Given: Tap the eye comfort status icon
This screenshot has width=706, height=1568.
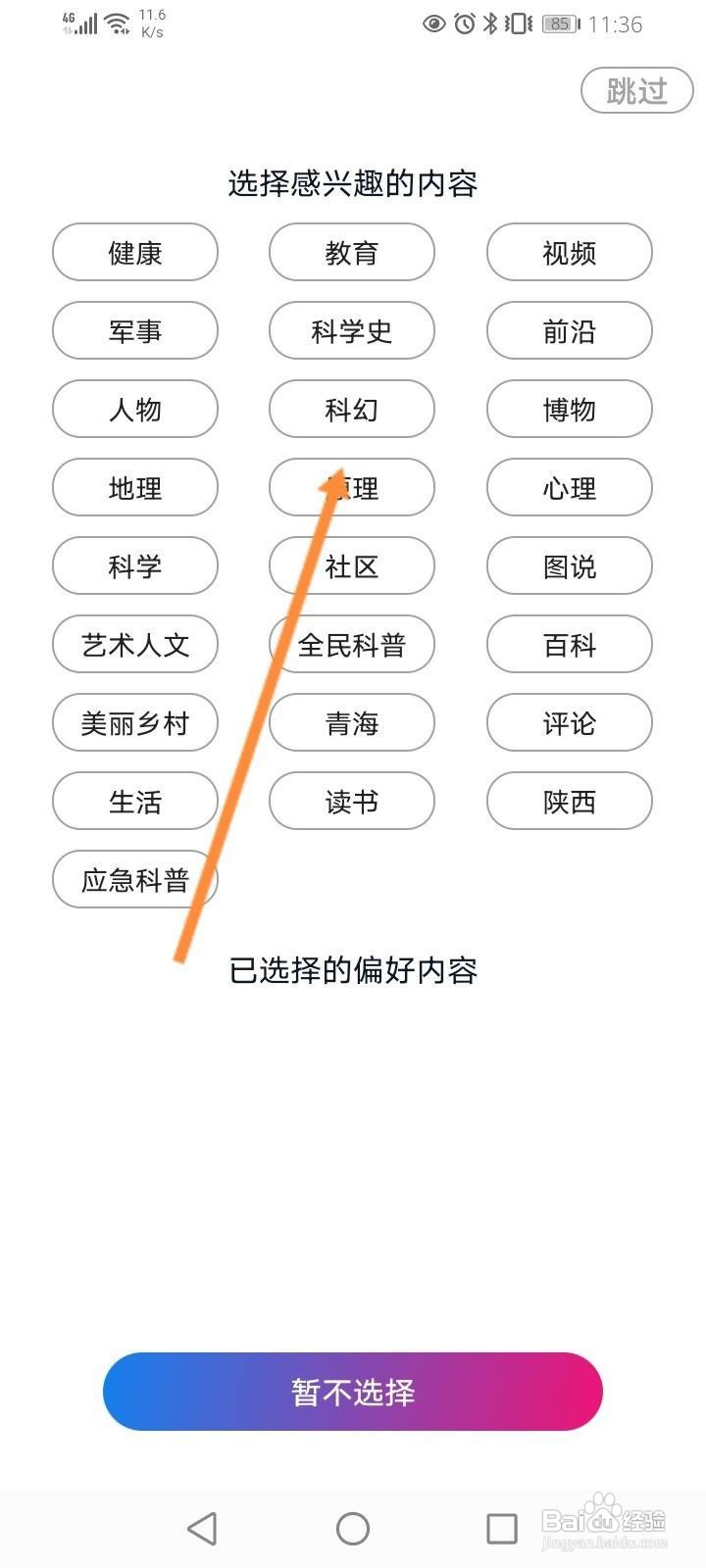Looking at the screenshot, I should 431,24.
